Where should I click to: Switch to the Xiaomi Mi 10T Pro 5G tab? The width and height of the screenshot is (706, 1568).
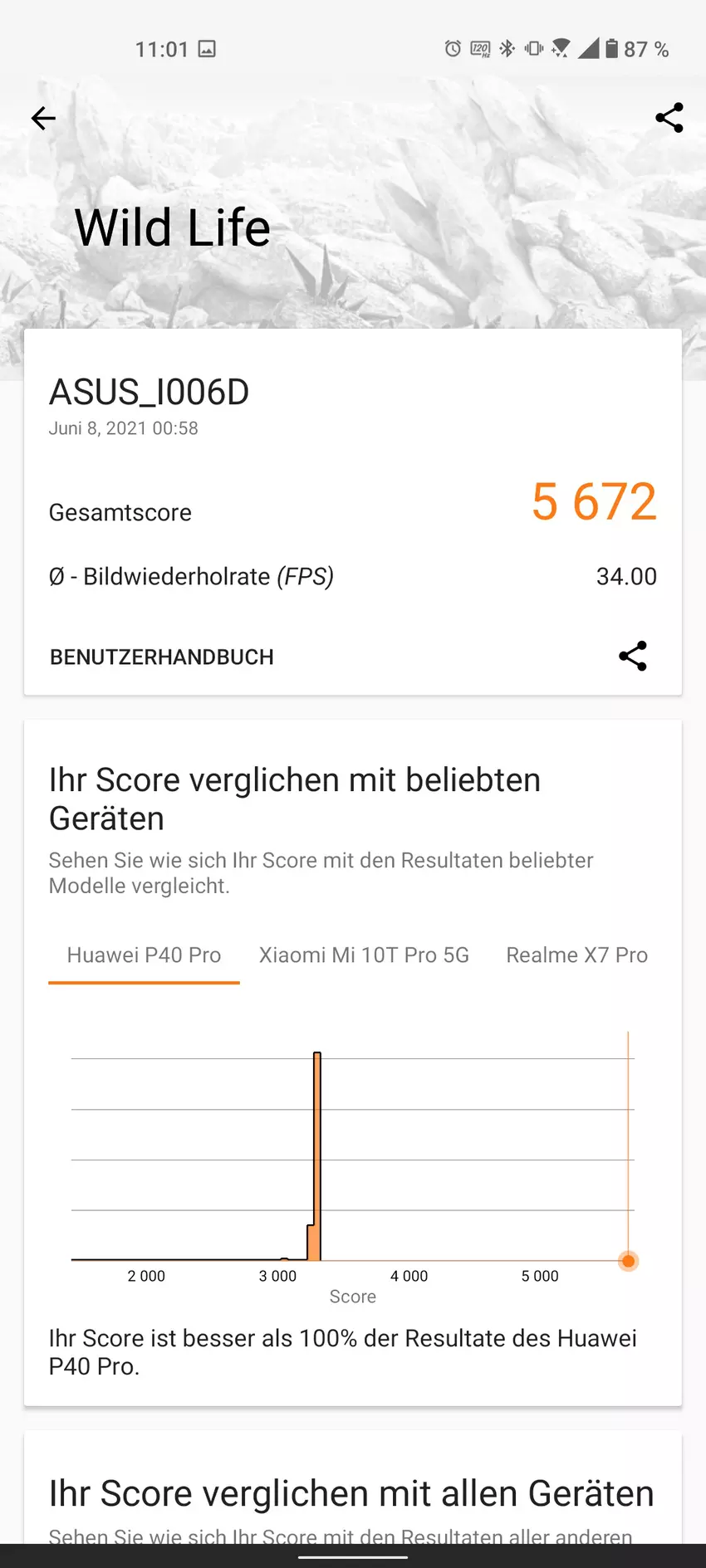[364, 955]
